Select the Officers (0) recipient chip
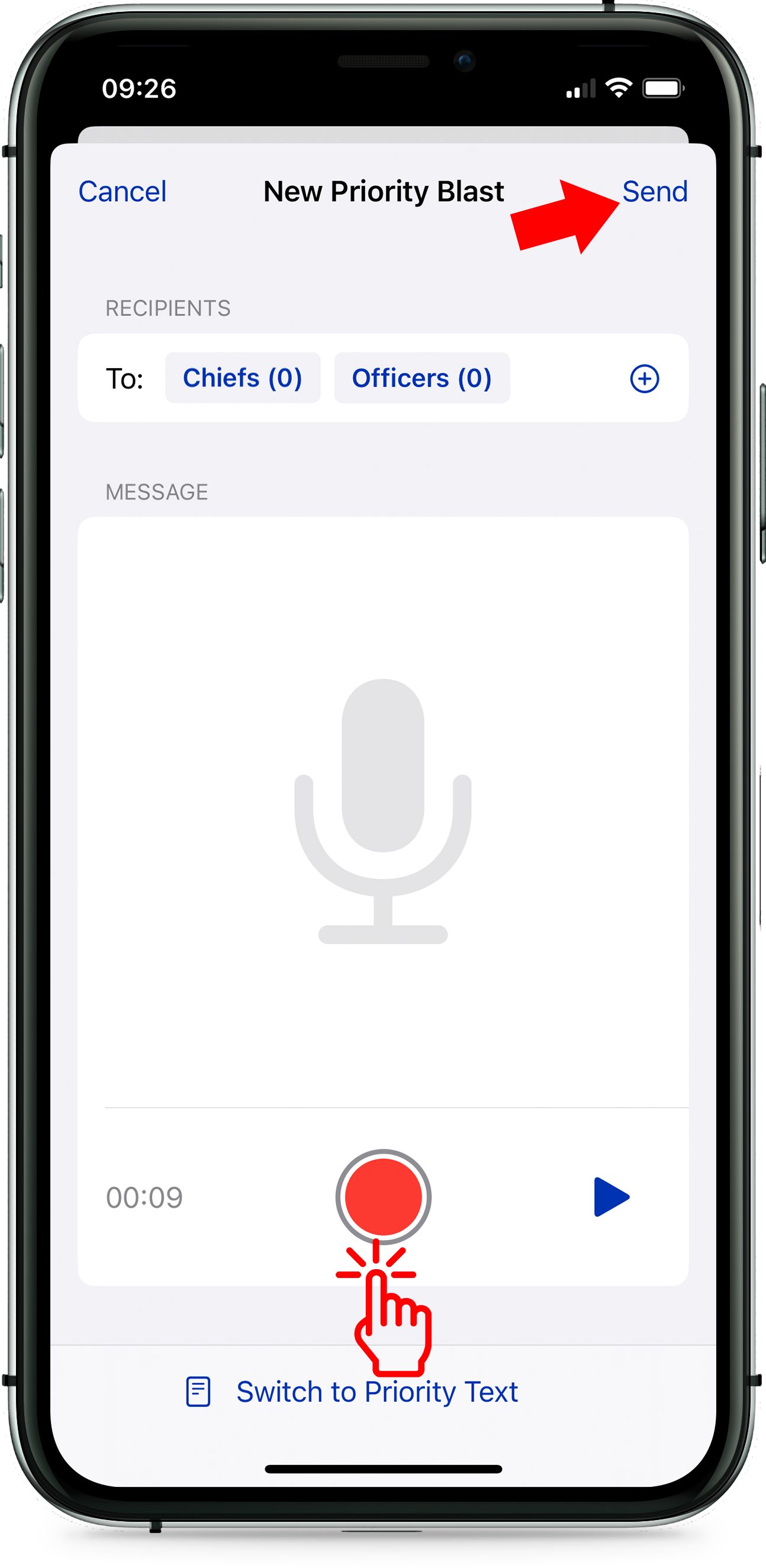766x1568 pixels. [x=421, y=378]
